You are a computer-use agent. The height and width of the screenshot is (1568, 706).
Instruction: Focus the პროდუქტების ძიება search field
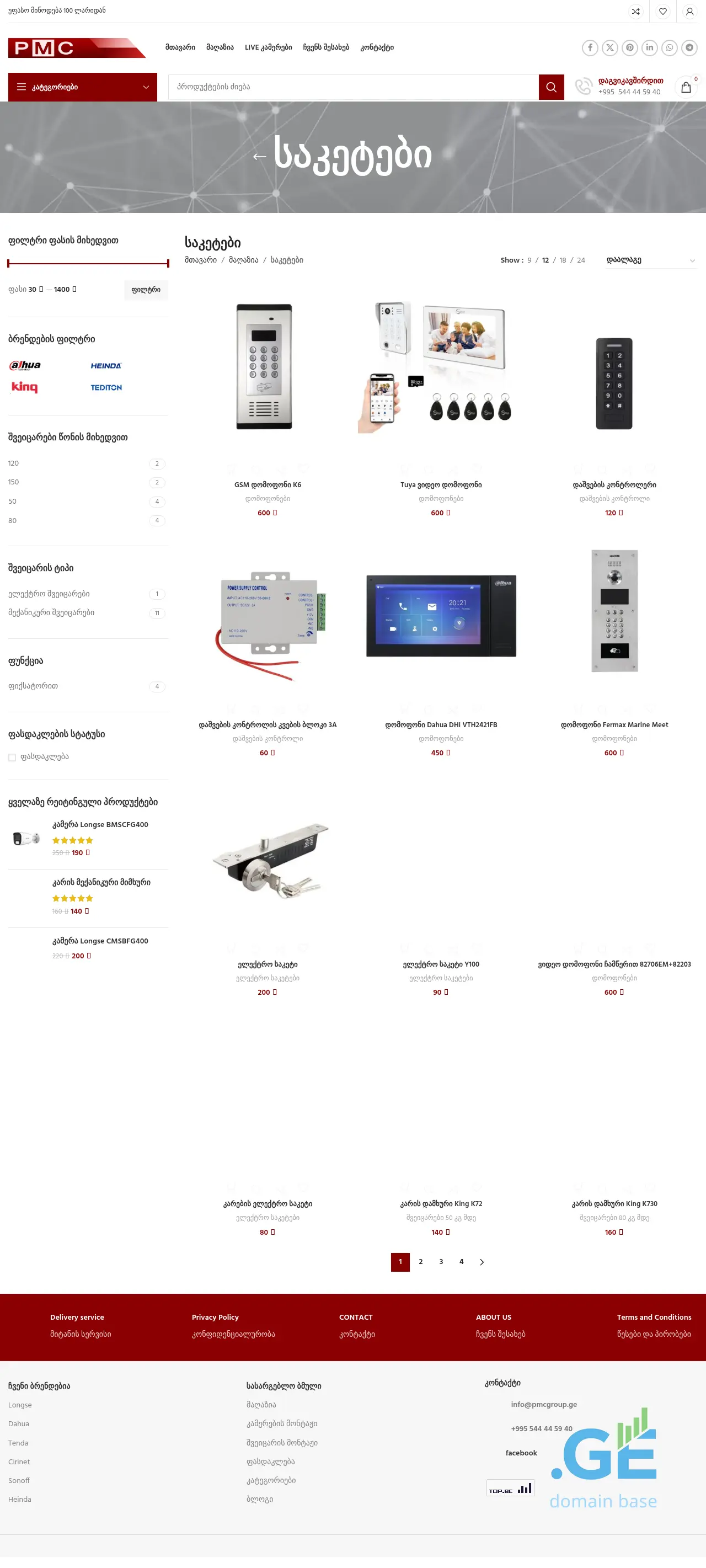coord(353,87)
